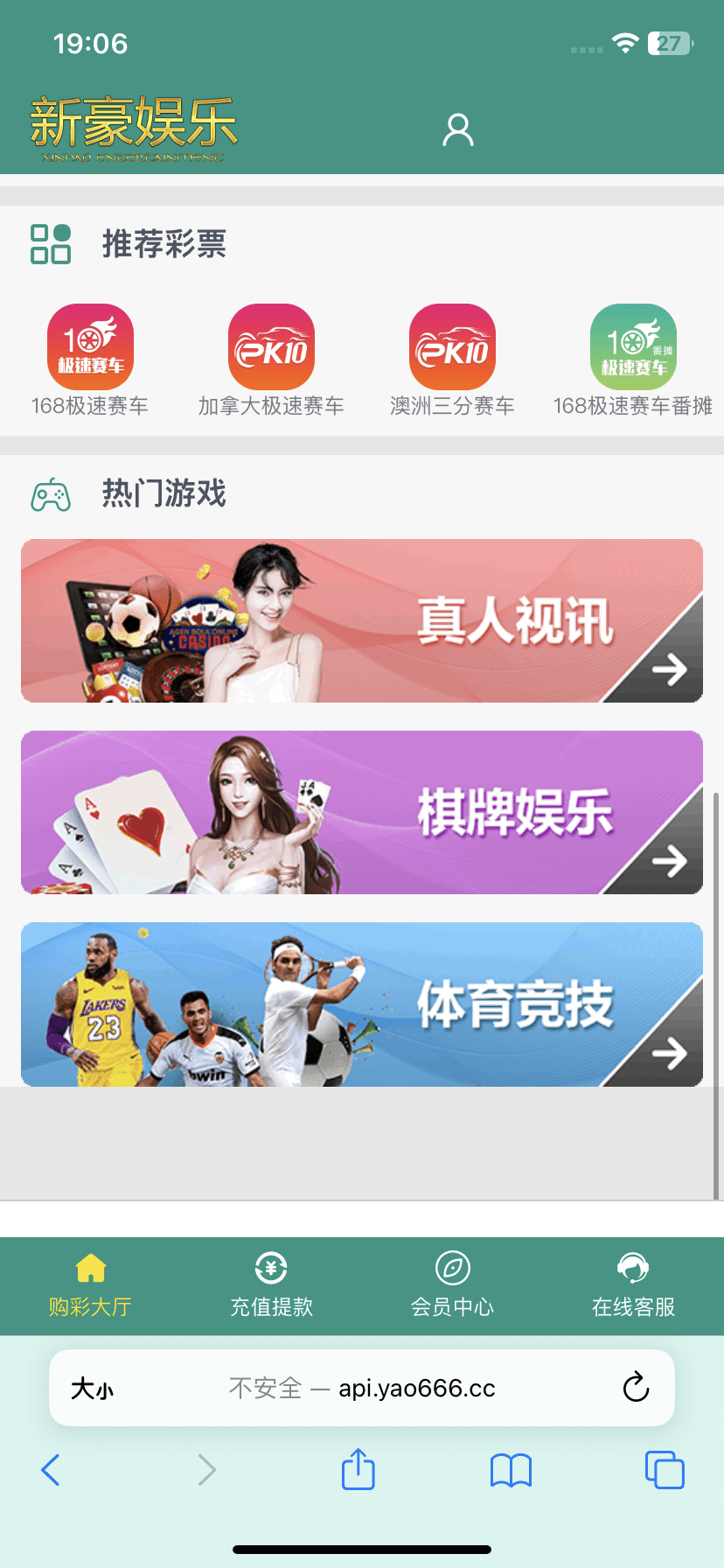Go to the 充值提款 tab
Screen dimensions: 724x1568
(271, 1284)
